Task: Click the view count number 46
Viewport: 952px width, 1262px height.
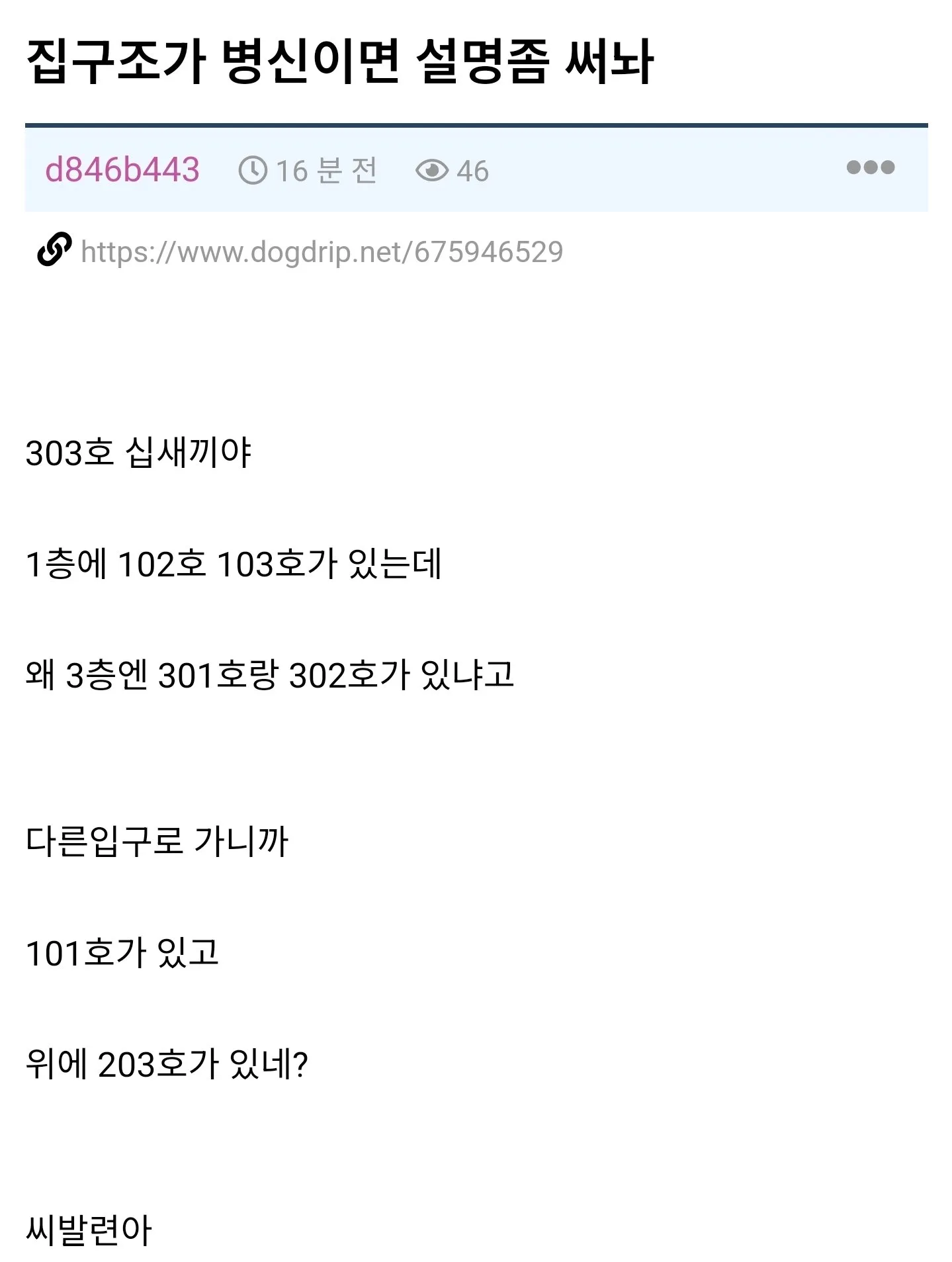Action: tap(472, 170)
